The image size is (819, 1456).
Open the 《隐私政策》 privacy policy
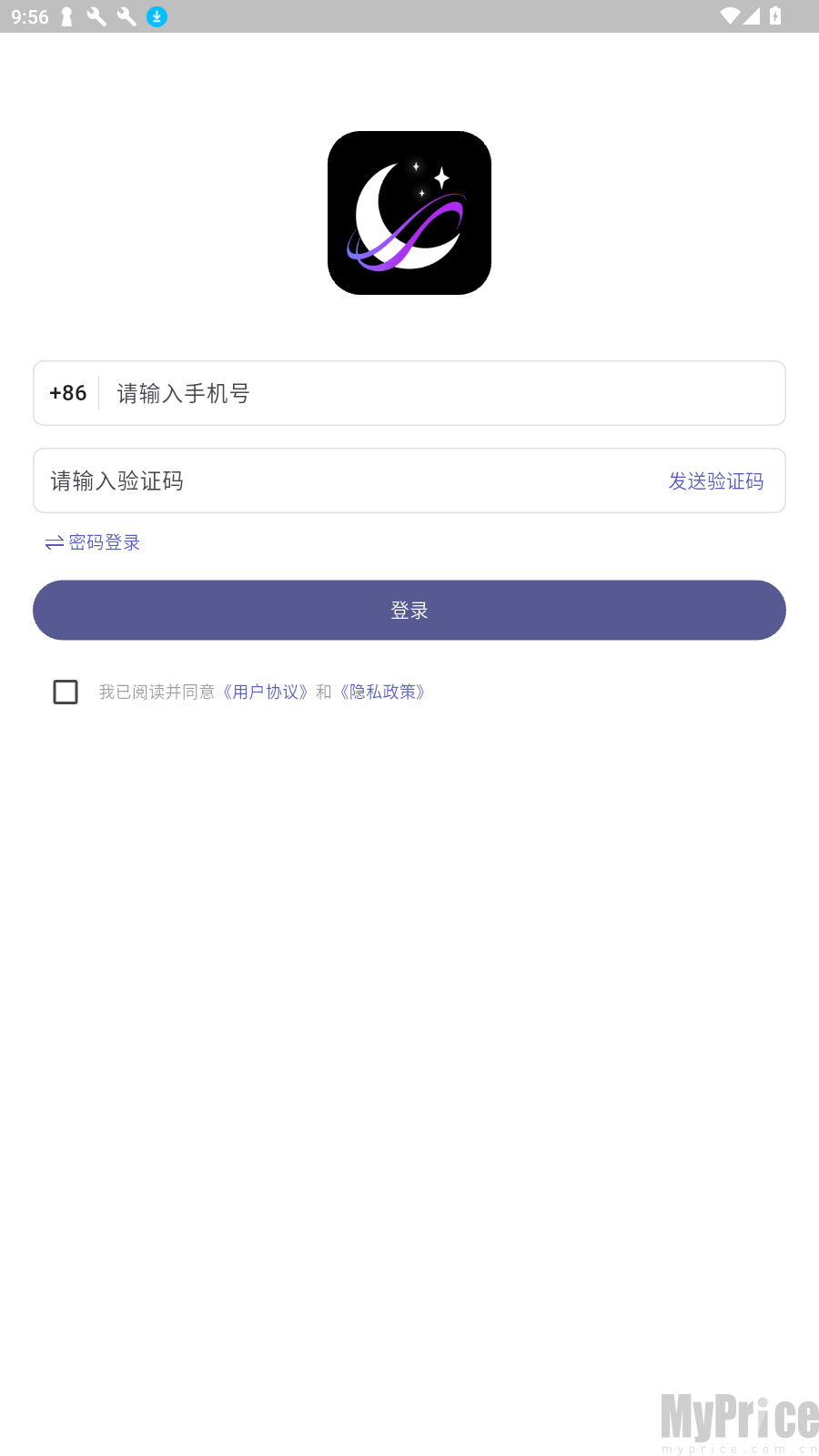pyautogui.click(x=383, y=692)
